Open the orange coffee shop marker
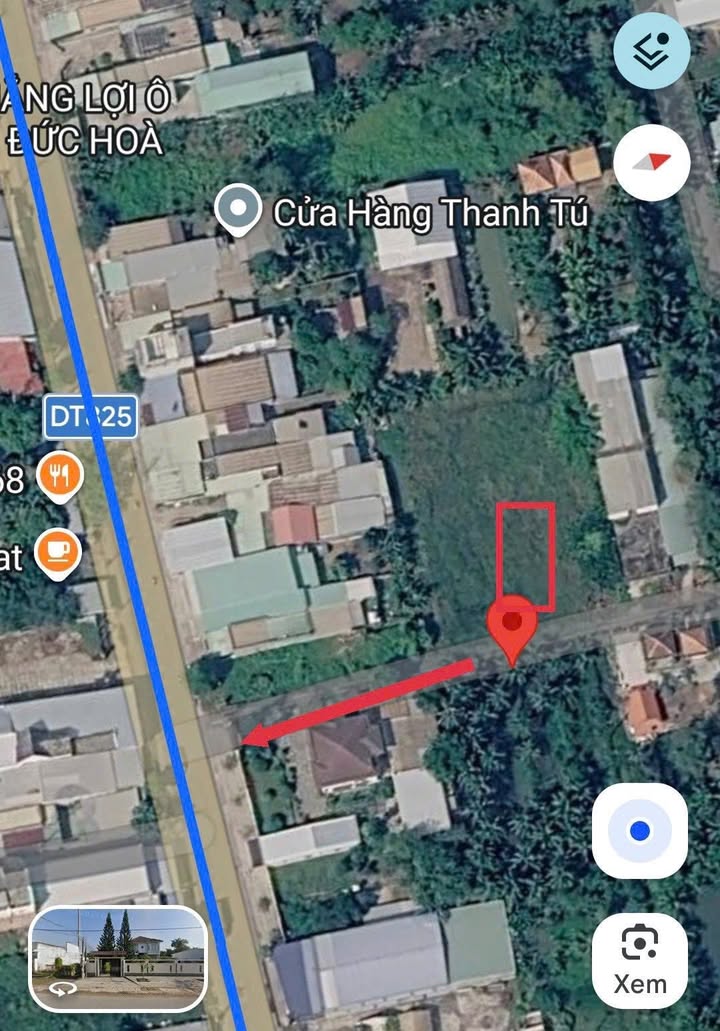Image resolution: width=720 pixels, height=1031 pixels. point(59,553)
